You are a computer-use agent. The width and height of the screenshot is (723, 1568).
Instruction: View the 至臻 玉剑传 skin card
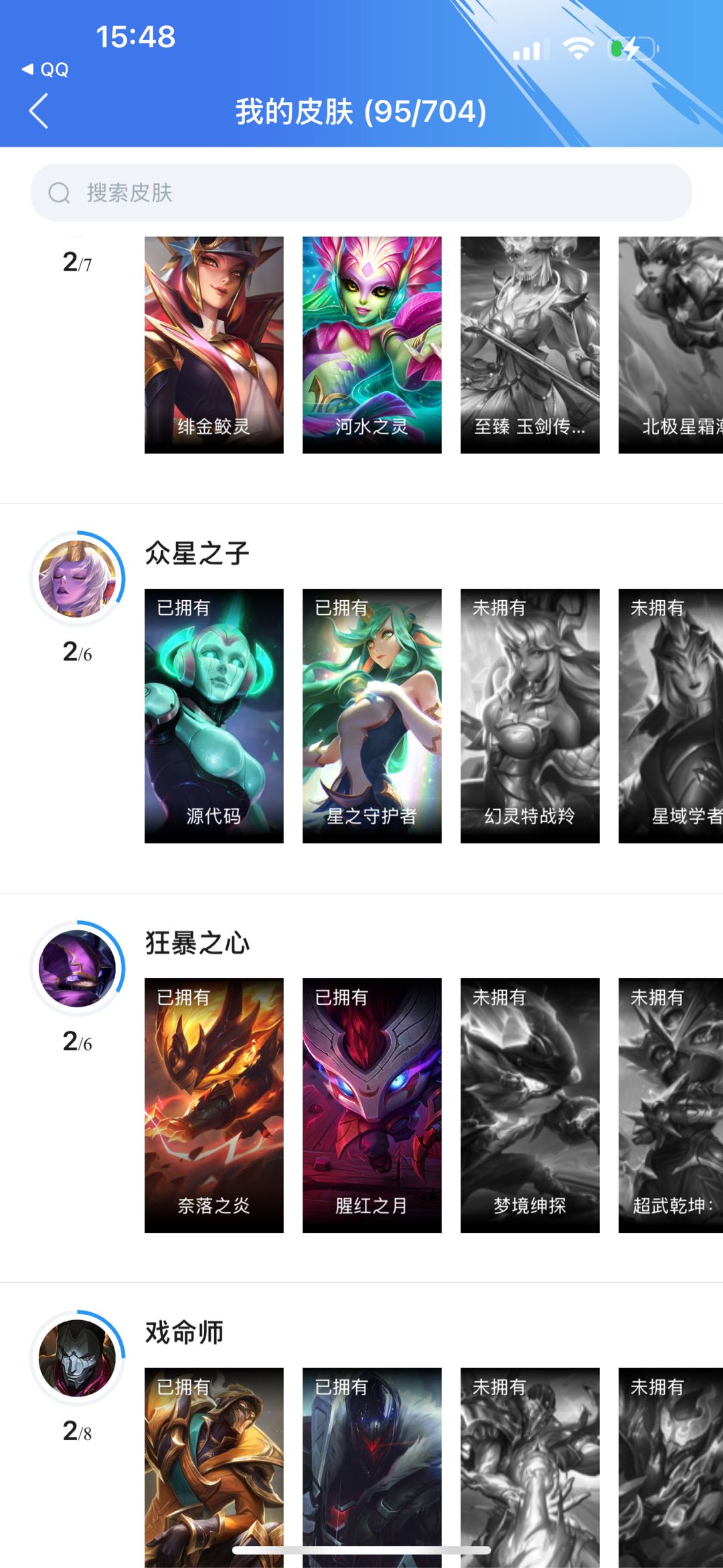click(530, 345)
